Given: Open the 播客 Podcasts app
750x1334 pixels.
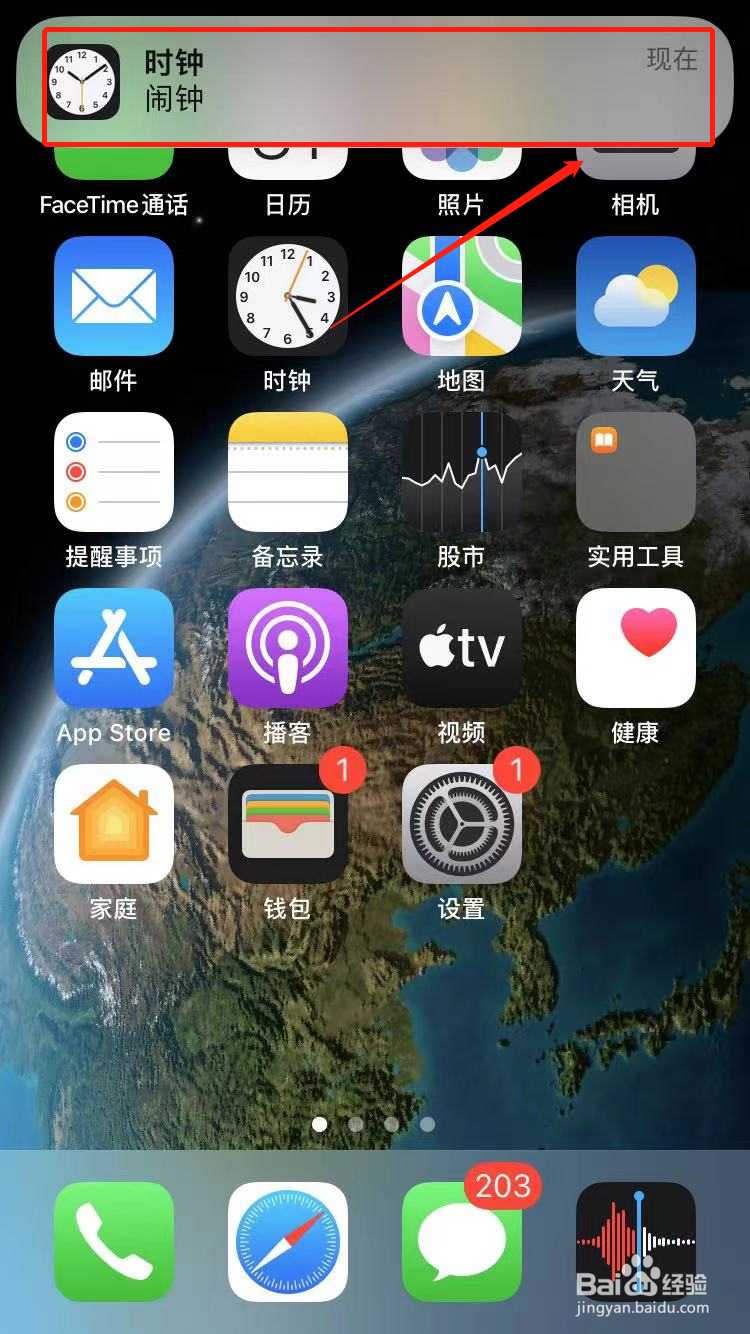Looking at the screenshot, I should pyautogui.click(x=288, y=648).
